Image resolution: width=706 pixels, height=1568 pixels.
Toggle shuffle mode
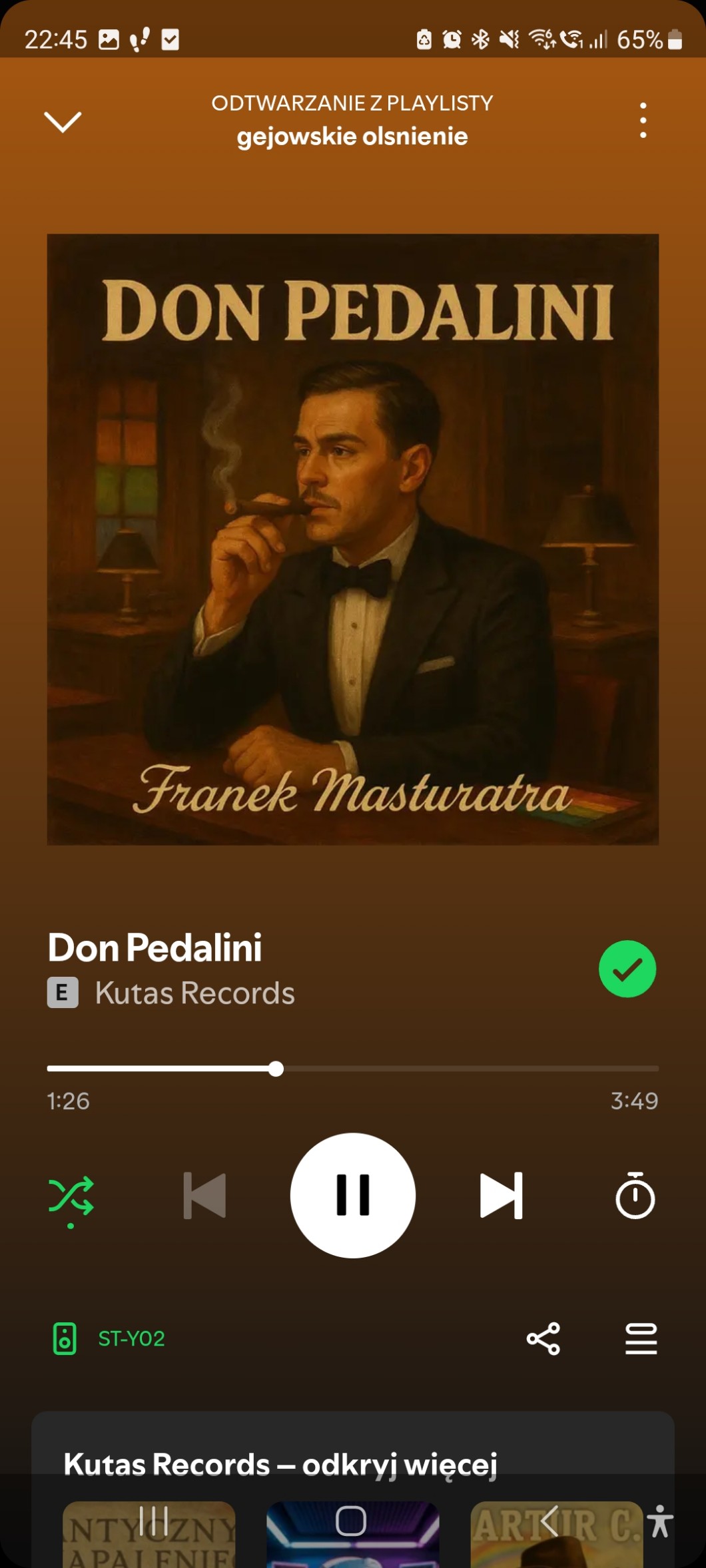[71, 1196]
